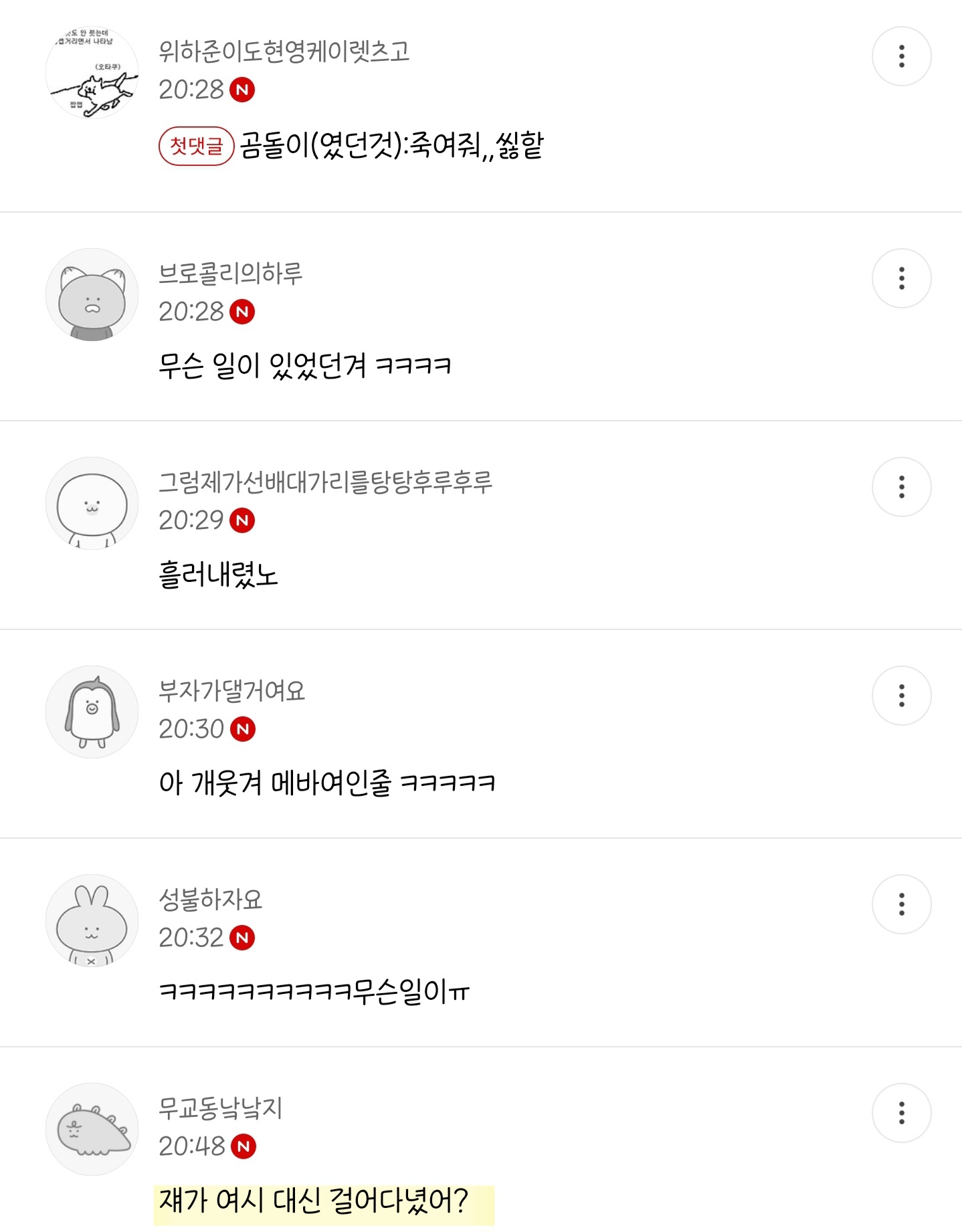Open 무교동낙낙지's profile avatar
The image size is (962, 1232).
[92, 1130]
